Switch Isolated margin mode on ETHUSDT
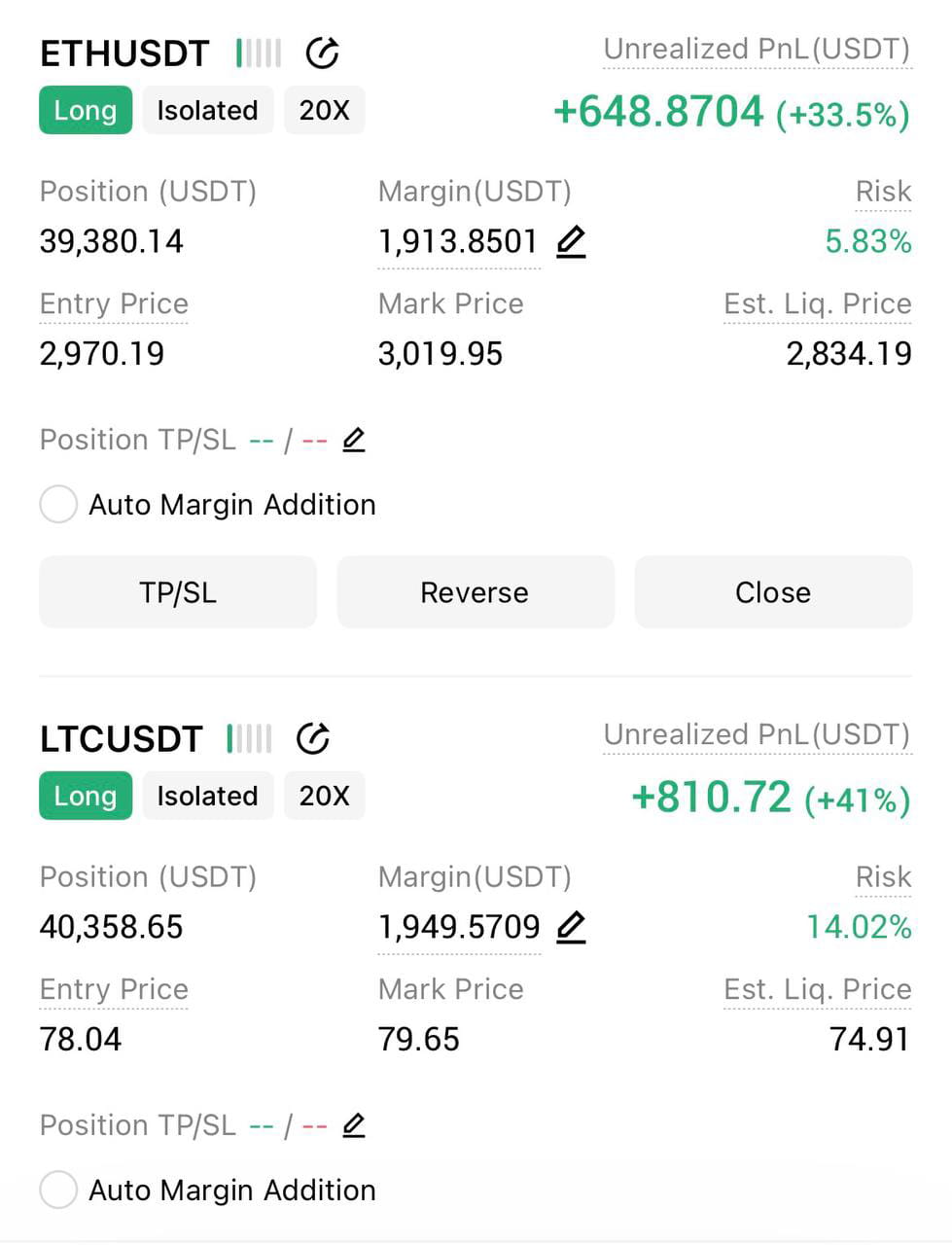This screenshot has width=952, height=1245. click(207, 111)
